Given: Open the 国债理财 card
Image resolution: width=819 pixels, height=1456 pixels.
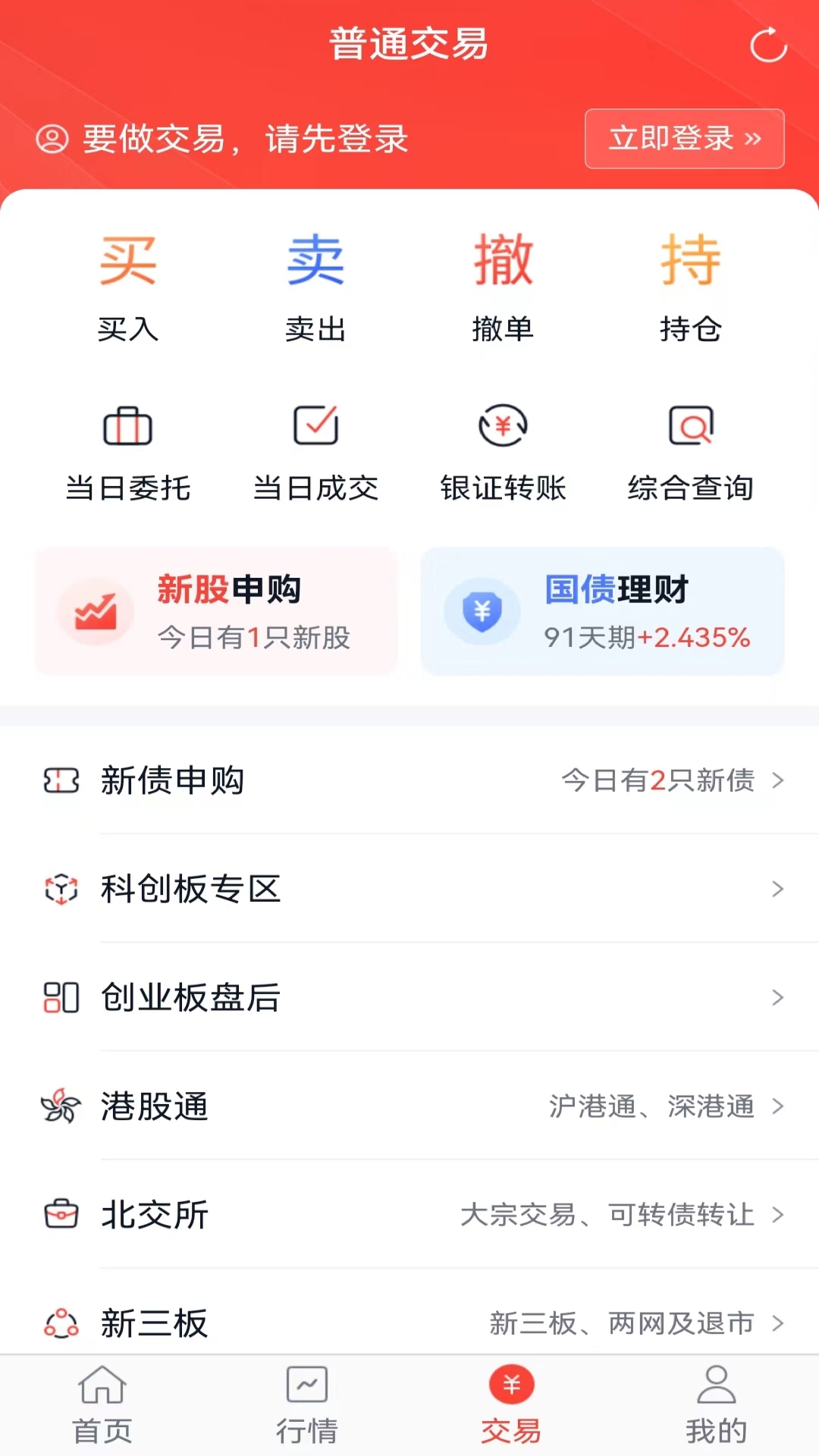Looking at the screenshot, I should [x=602, y=611].
